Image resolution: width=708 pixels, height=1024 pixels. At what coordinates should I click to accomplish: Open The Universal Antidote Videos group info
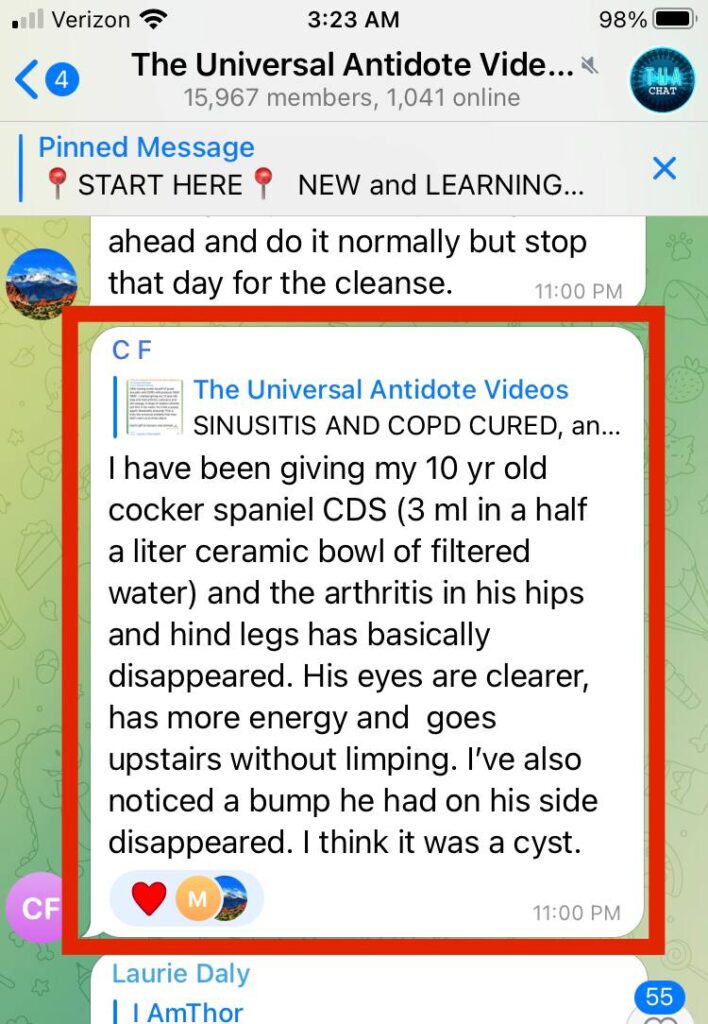(x=352, y=79)
